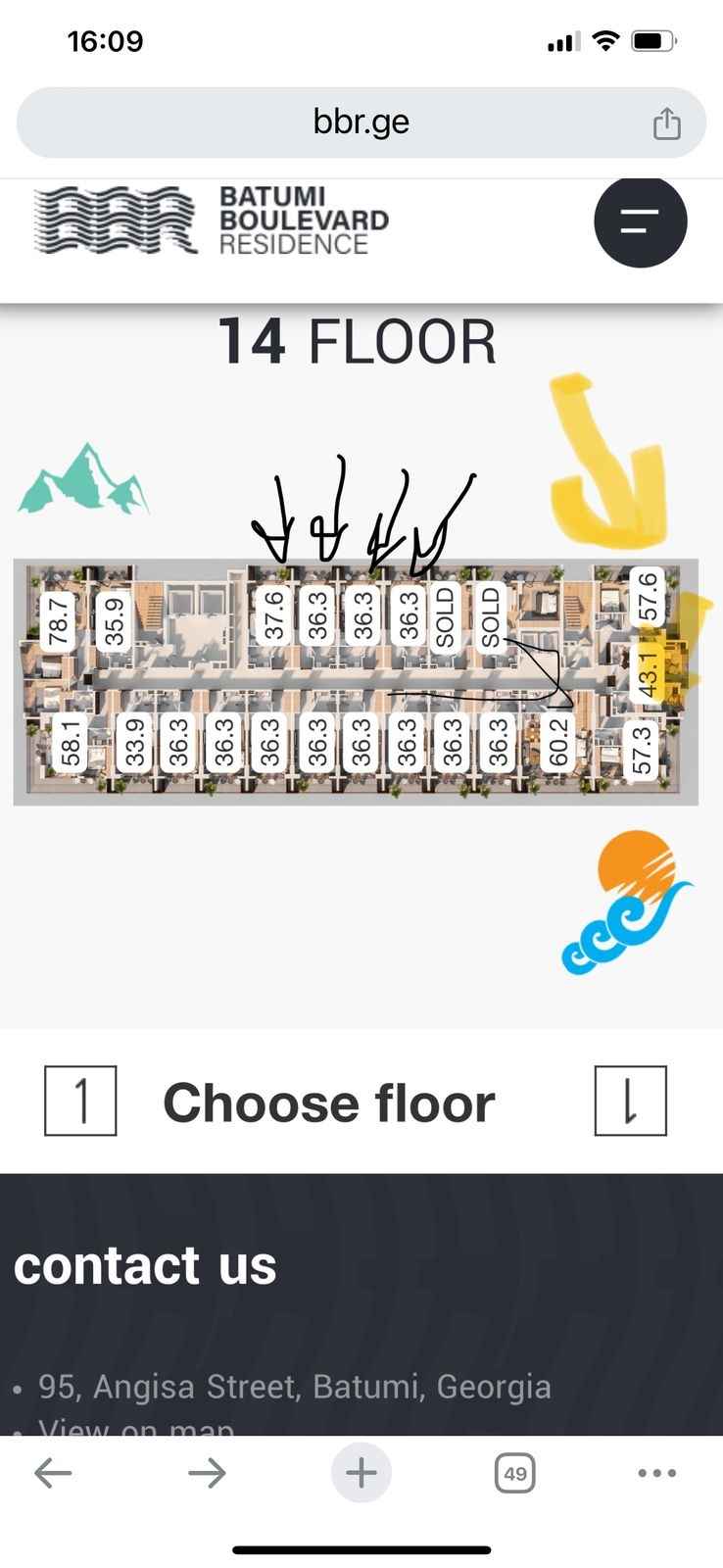The width and height of the screenshot is (723, 1568).
Task: Open a new browser tab
Action: coord(361,1472)
